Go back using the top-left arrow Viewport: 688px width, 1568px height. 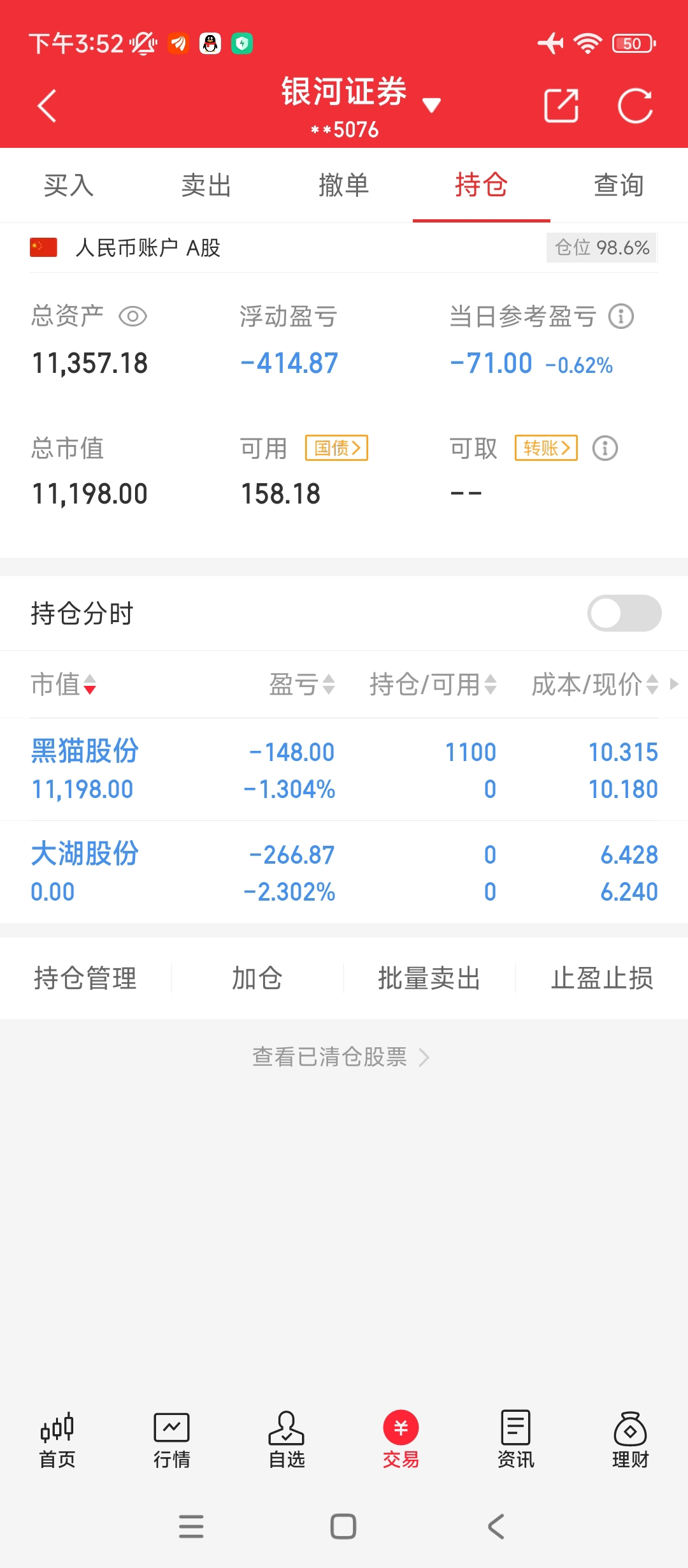47,106
